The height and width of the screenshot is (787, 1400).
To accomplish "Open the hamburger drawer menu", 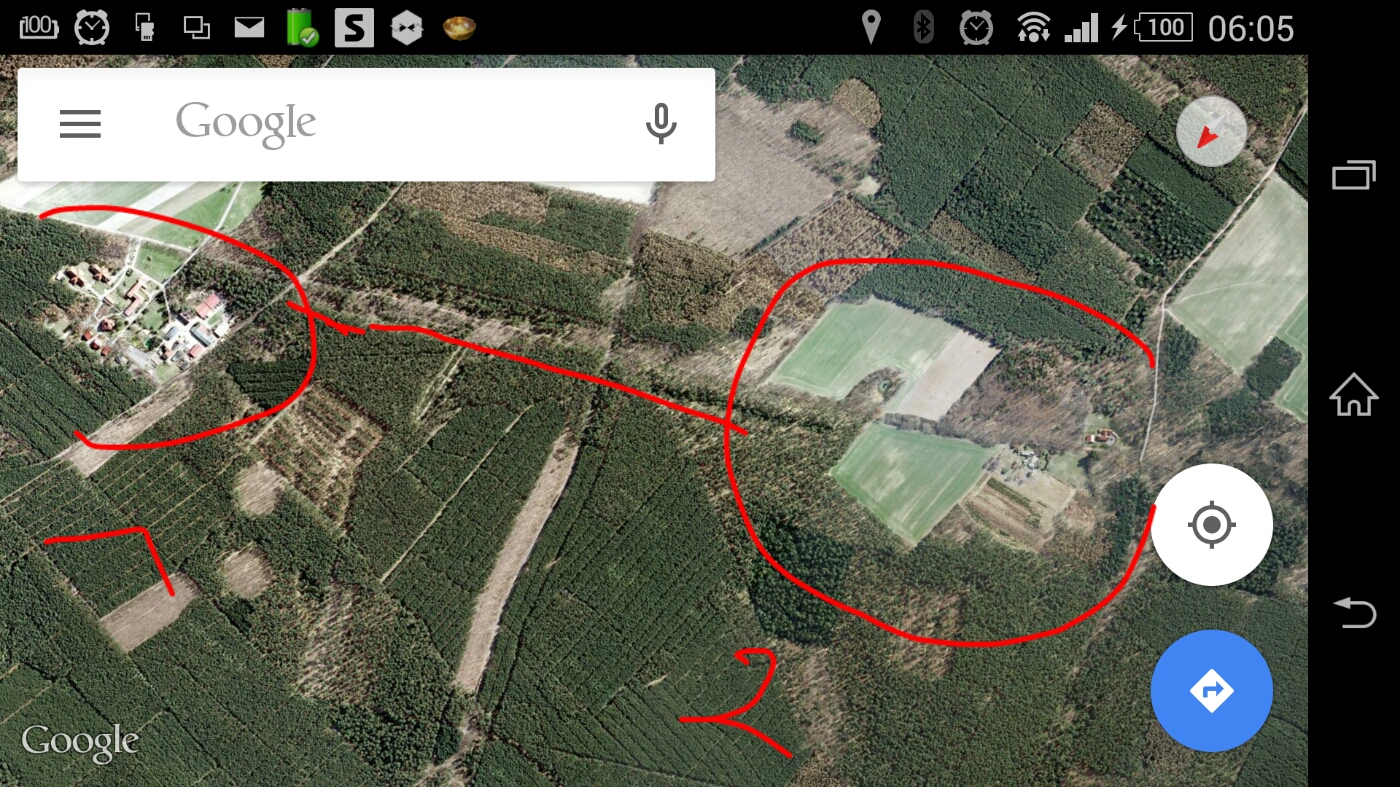I will 80,124.
